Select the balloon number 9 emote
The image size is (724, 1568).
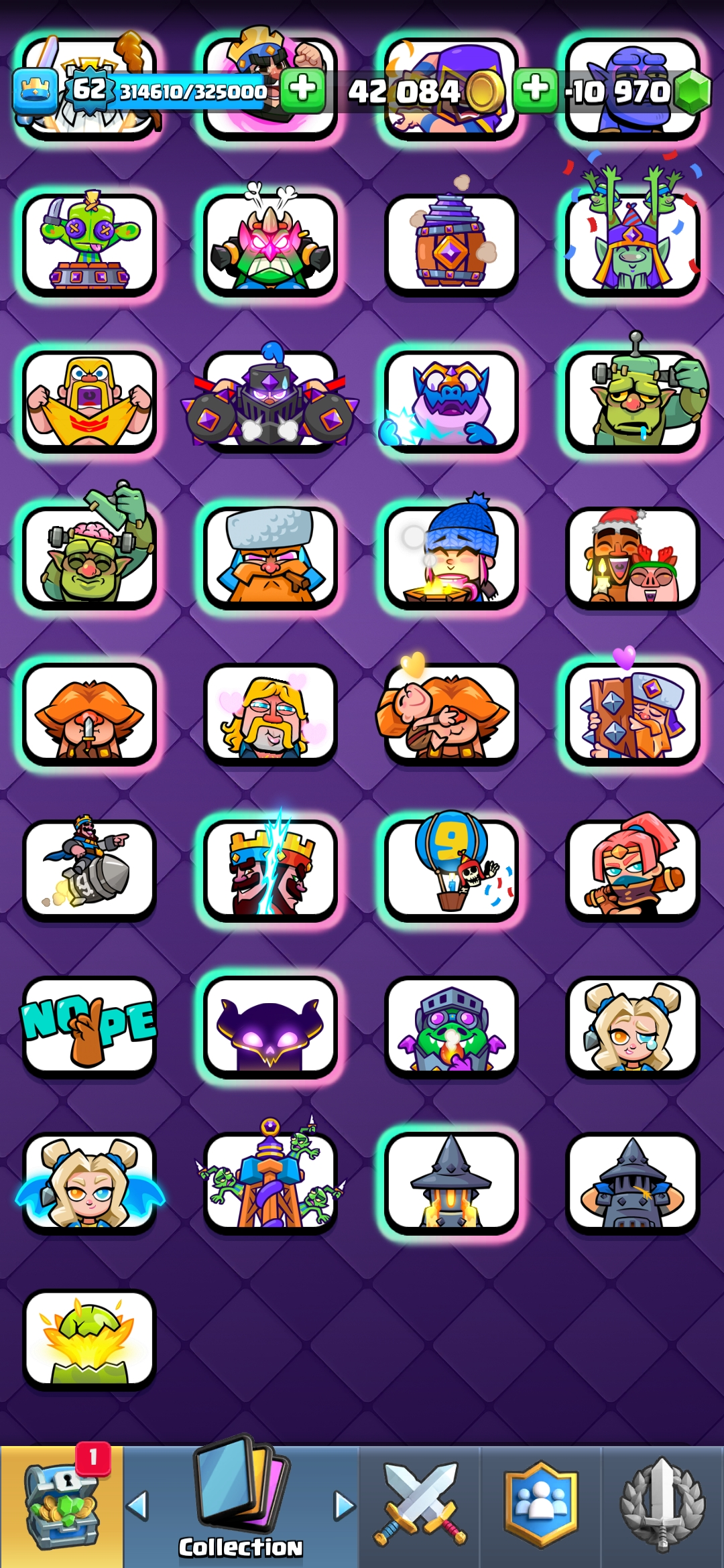(x=451, y=869)
